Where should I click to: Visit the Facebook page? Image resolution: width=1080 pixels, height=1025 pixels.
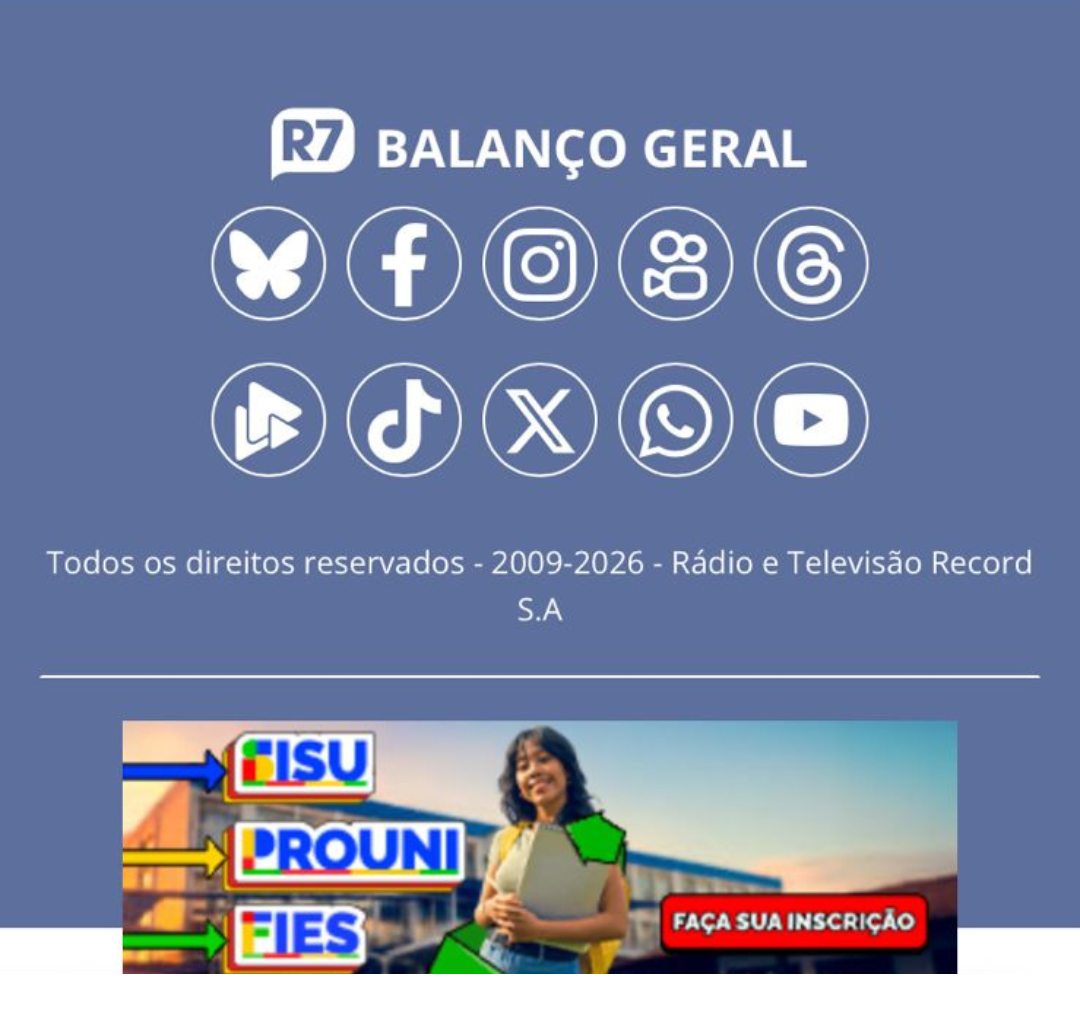(404, 264)
